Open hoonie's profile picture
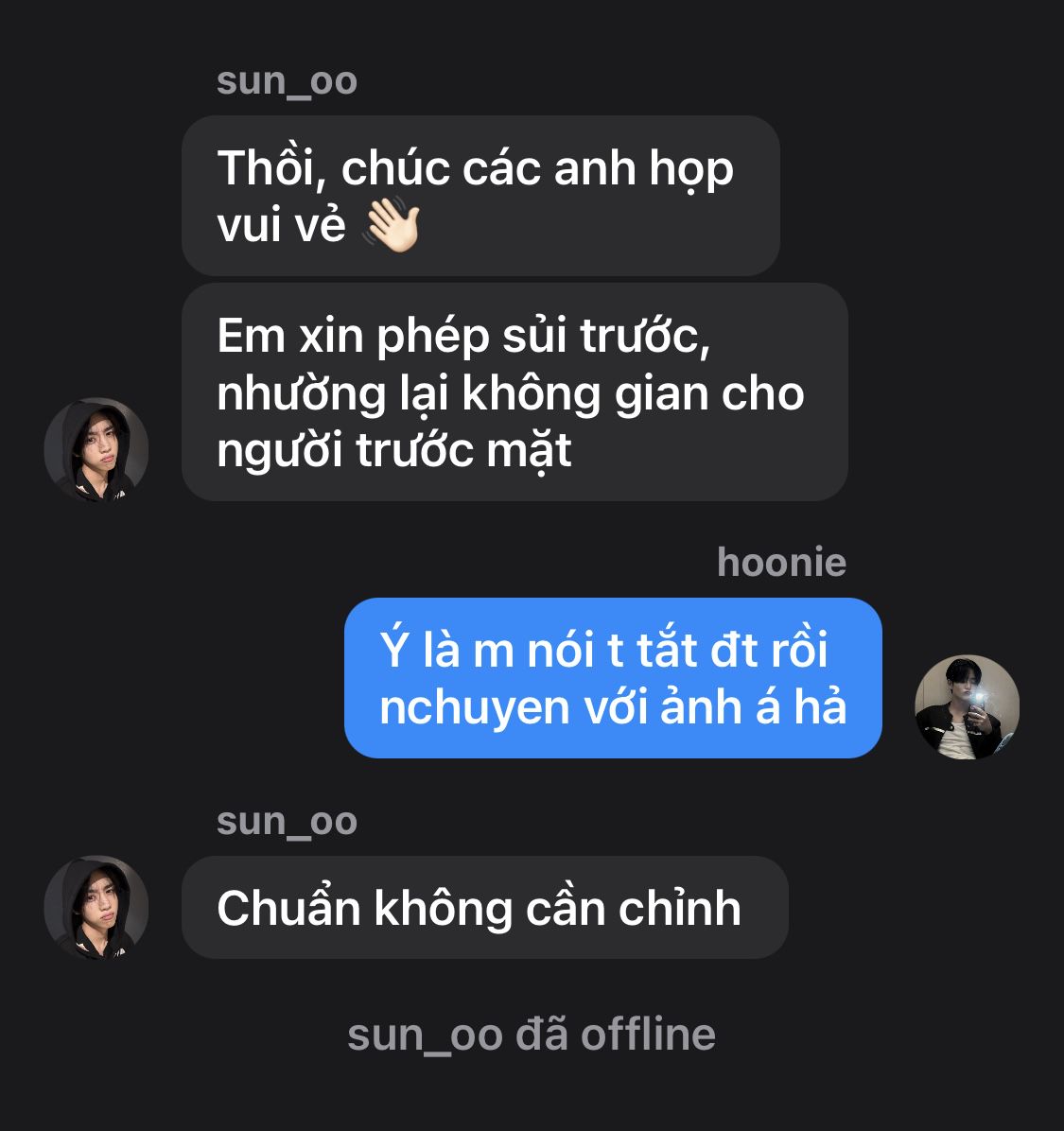This screenshot has height=1131, width=1064. pyautogui.click(x=967, y=707)
